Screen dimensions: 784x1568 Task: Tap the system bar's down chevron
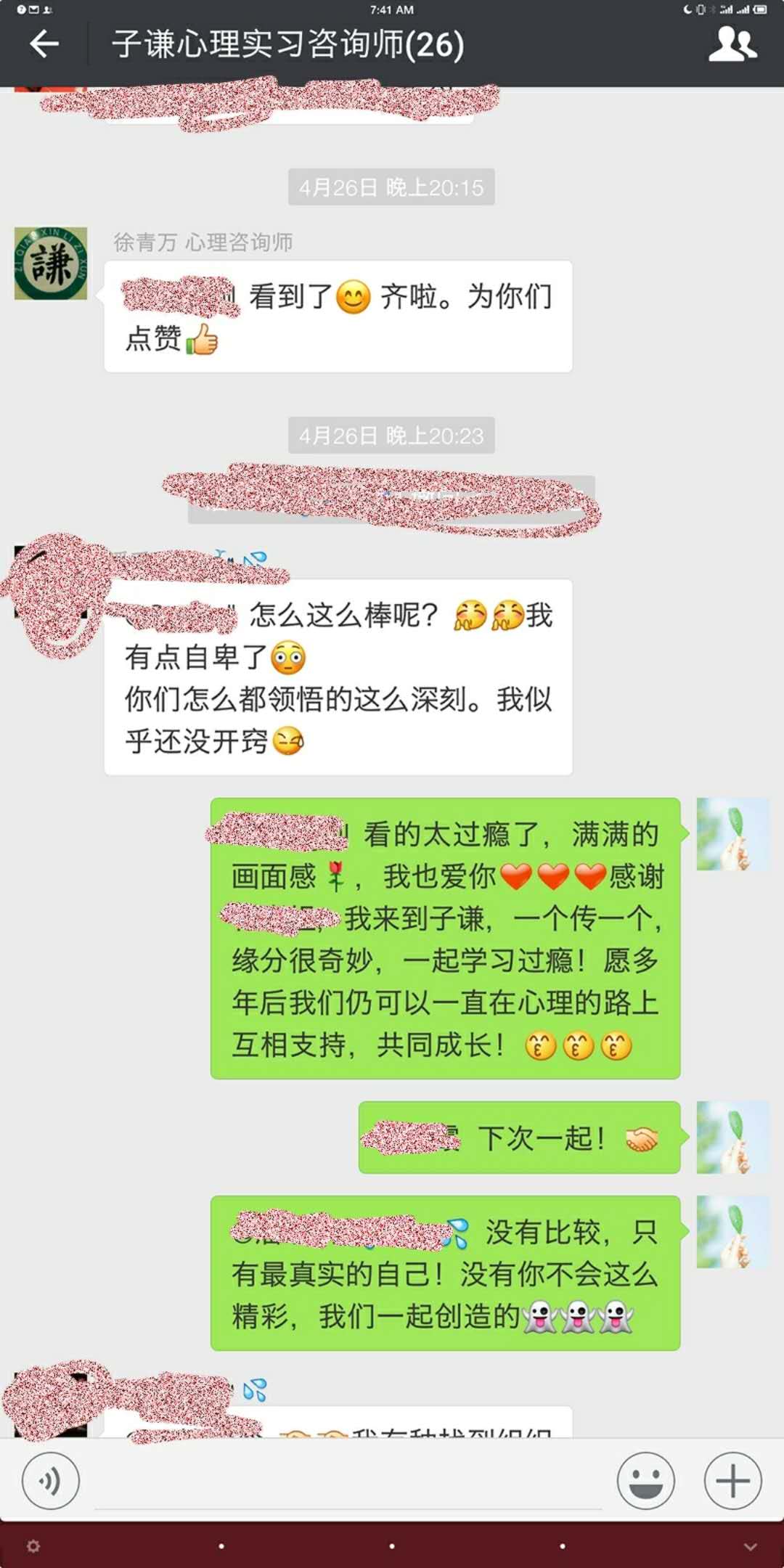pos(751,1546)
